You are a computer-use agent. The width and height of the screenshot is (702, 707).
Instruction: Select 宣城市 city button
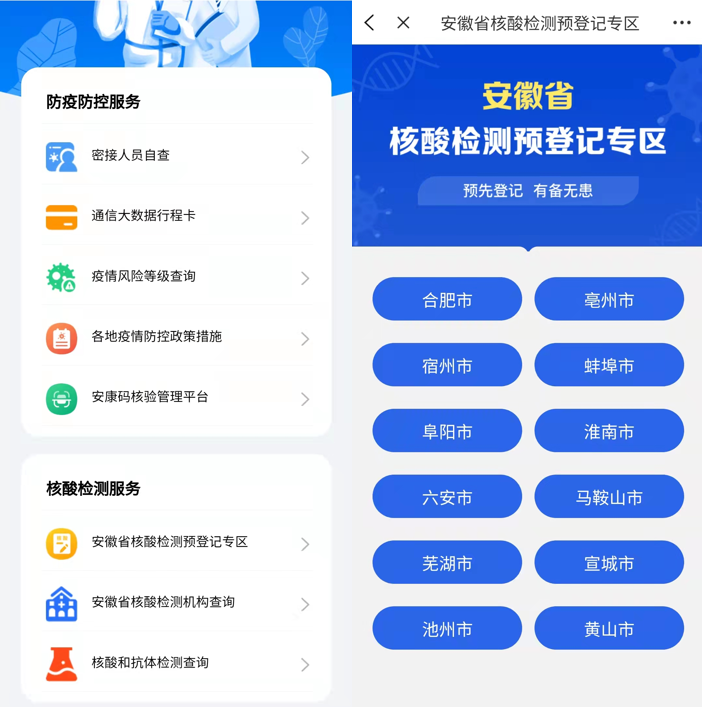tap(609, 563)
